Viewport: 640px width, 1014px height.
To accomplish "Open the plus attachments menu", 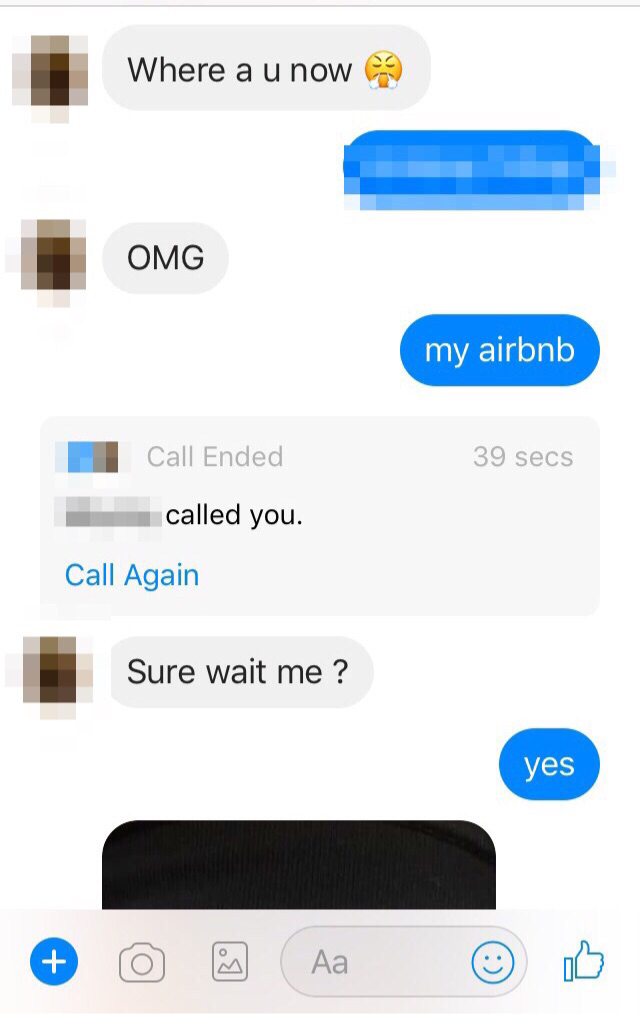I will click(x=55, y=962).
